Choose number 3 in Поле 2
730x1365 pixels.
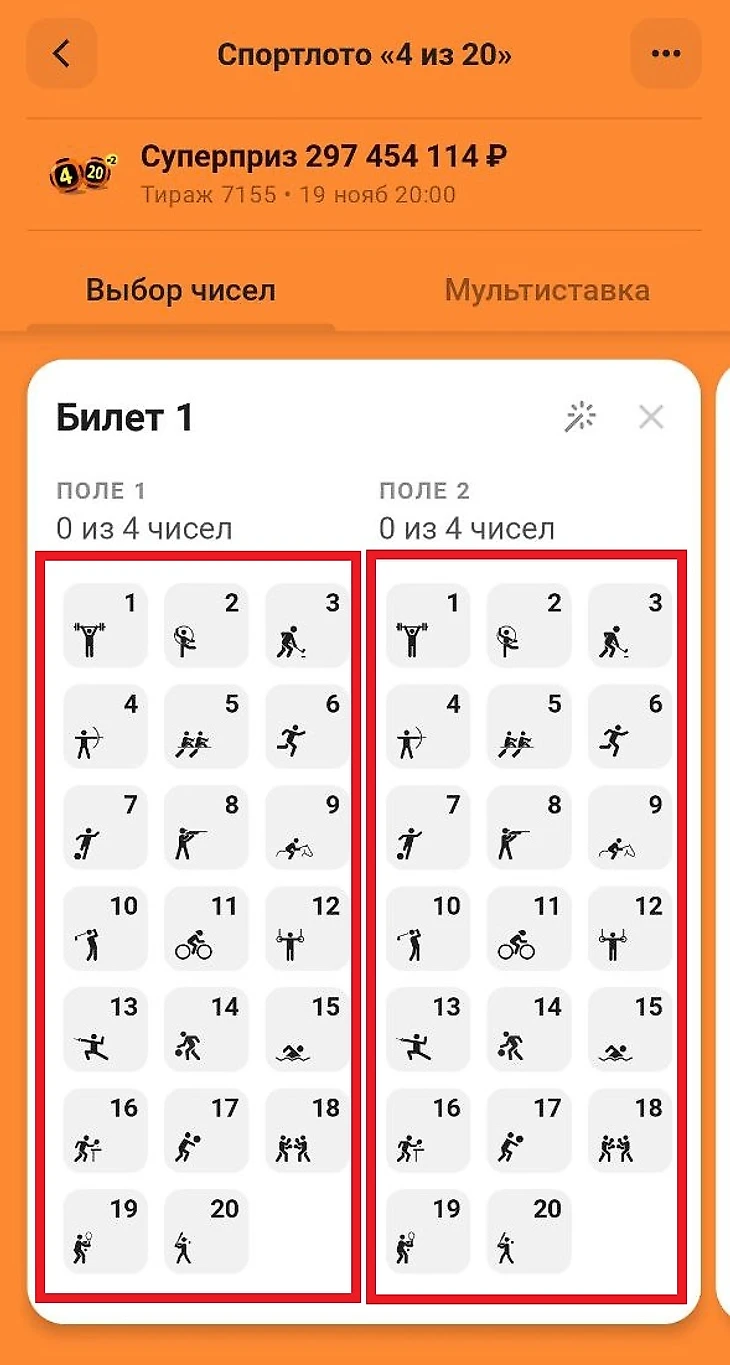tap(630, 626)
